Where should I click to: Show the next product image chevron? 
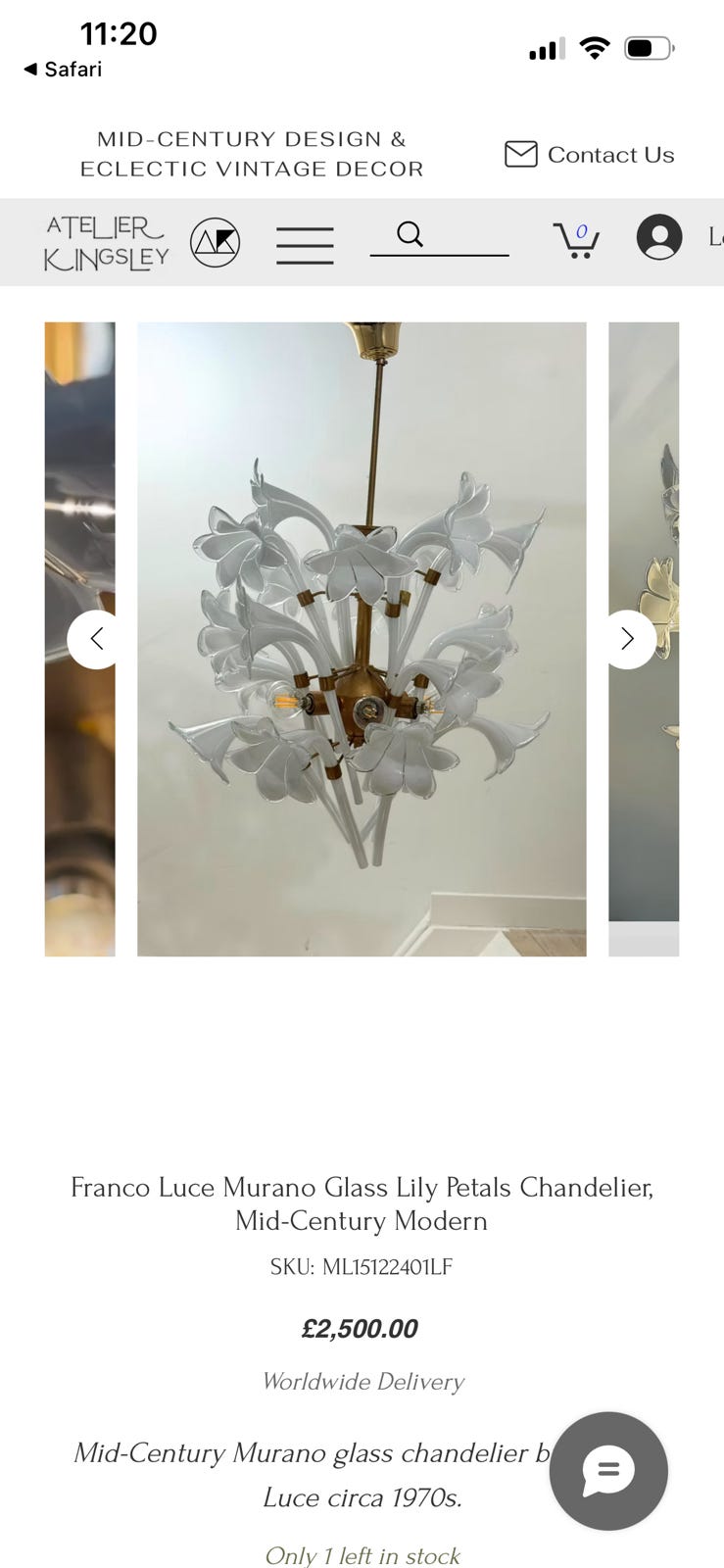[628, 638]
